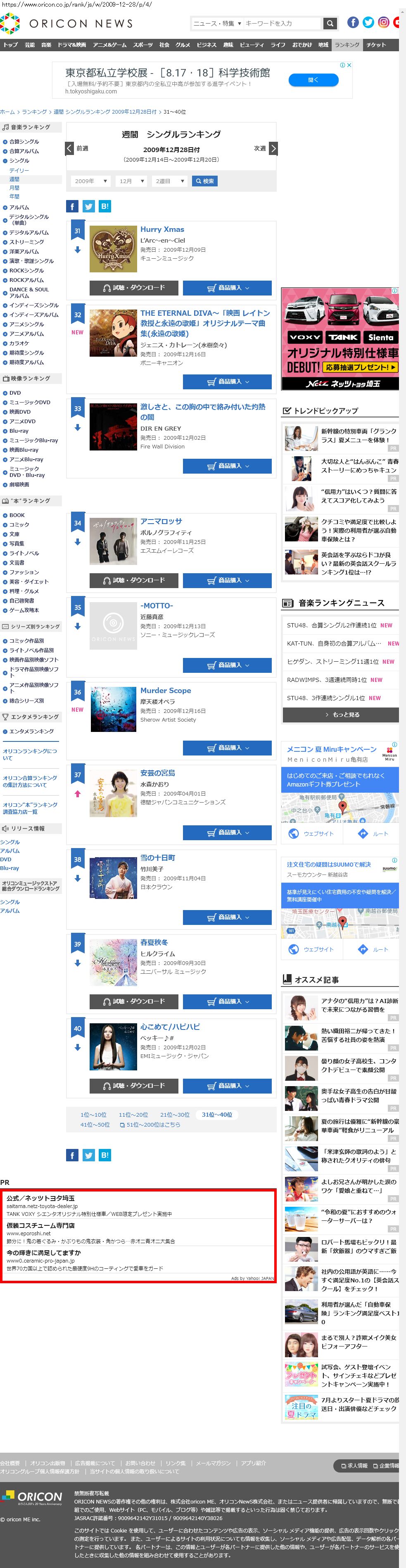Open 合算アルバム ranking in sidebar

[24, 151]
